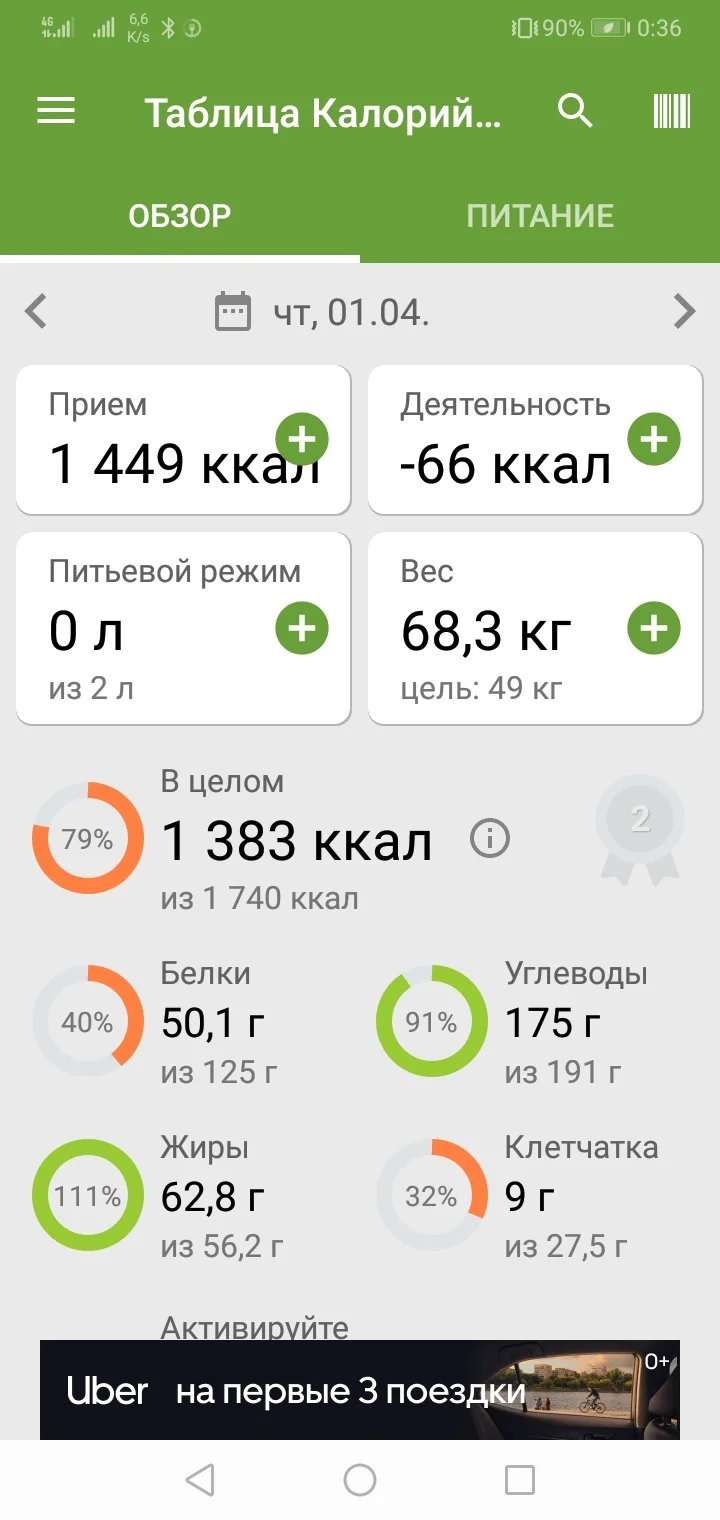Open the navigation drawer menu
Screen dimensions: 720x1520
(55, 112)
